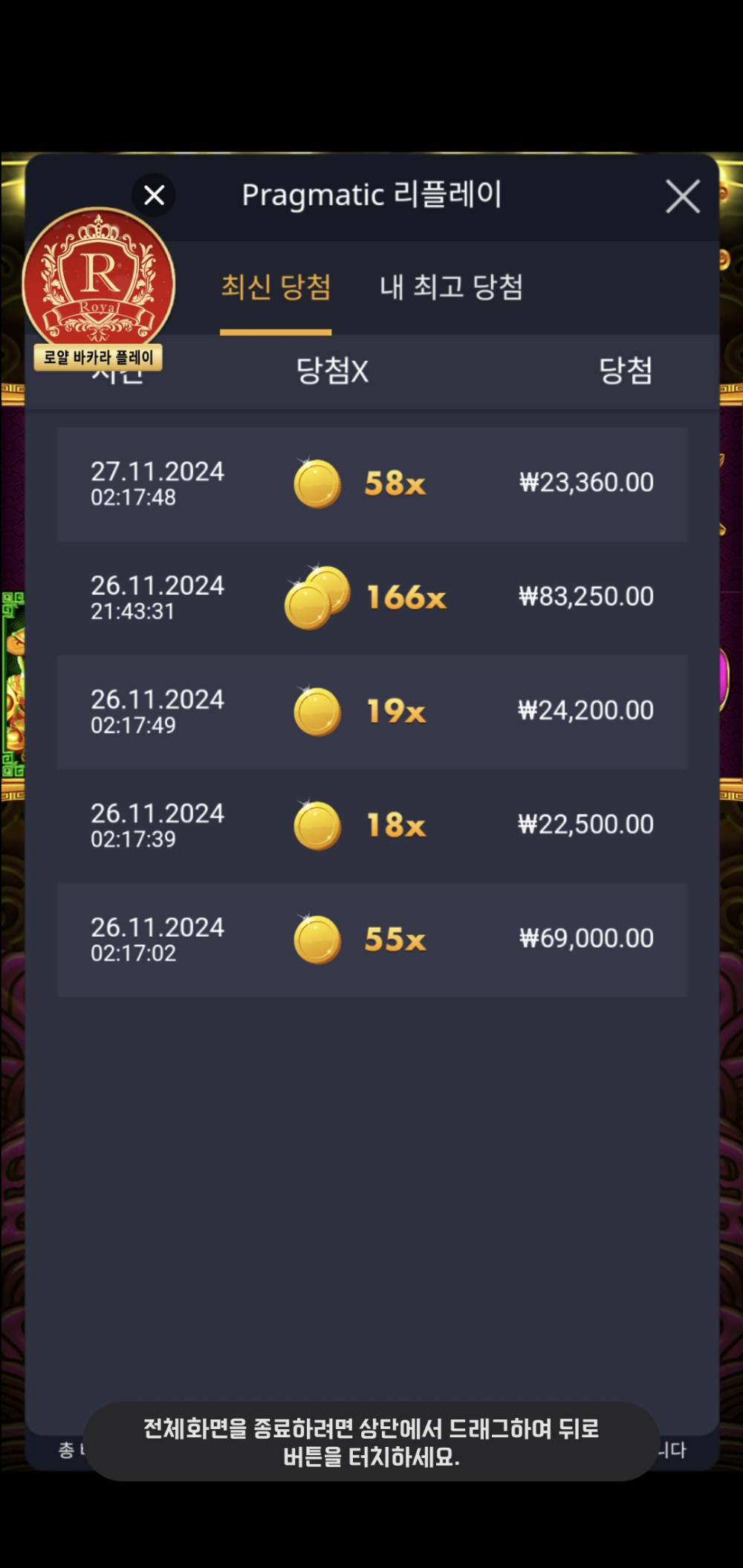This screenshot has width=743, height=1568.
Task: Open the 19x win replay at 02:17:49
Action: point(371,712)
